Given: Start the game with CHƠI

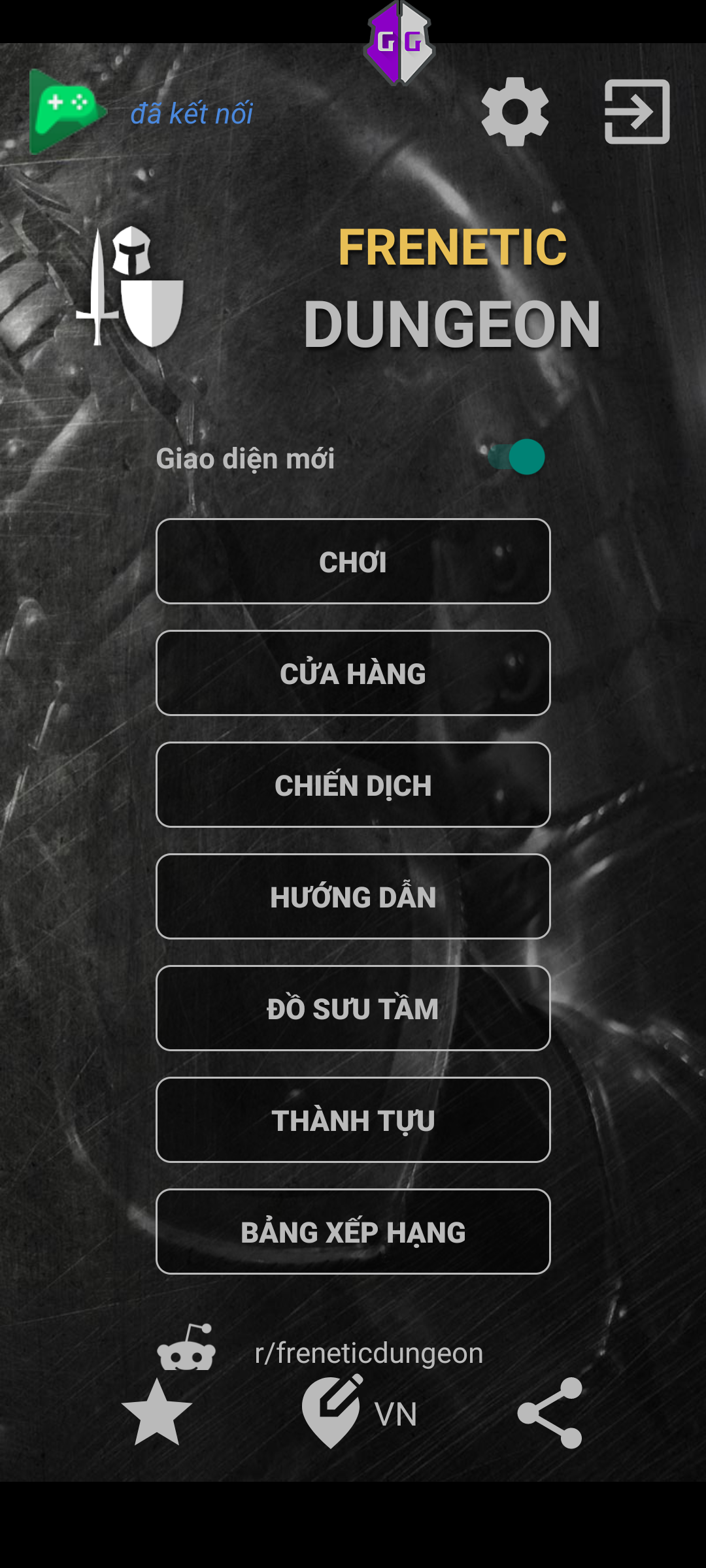Looking at the screenshot, I should click(x=353, y=562).
